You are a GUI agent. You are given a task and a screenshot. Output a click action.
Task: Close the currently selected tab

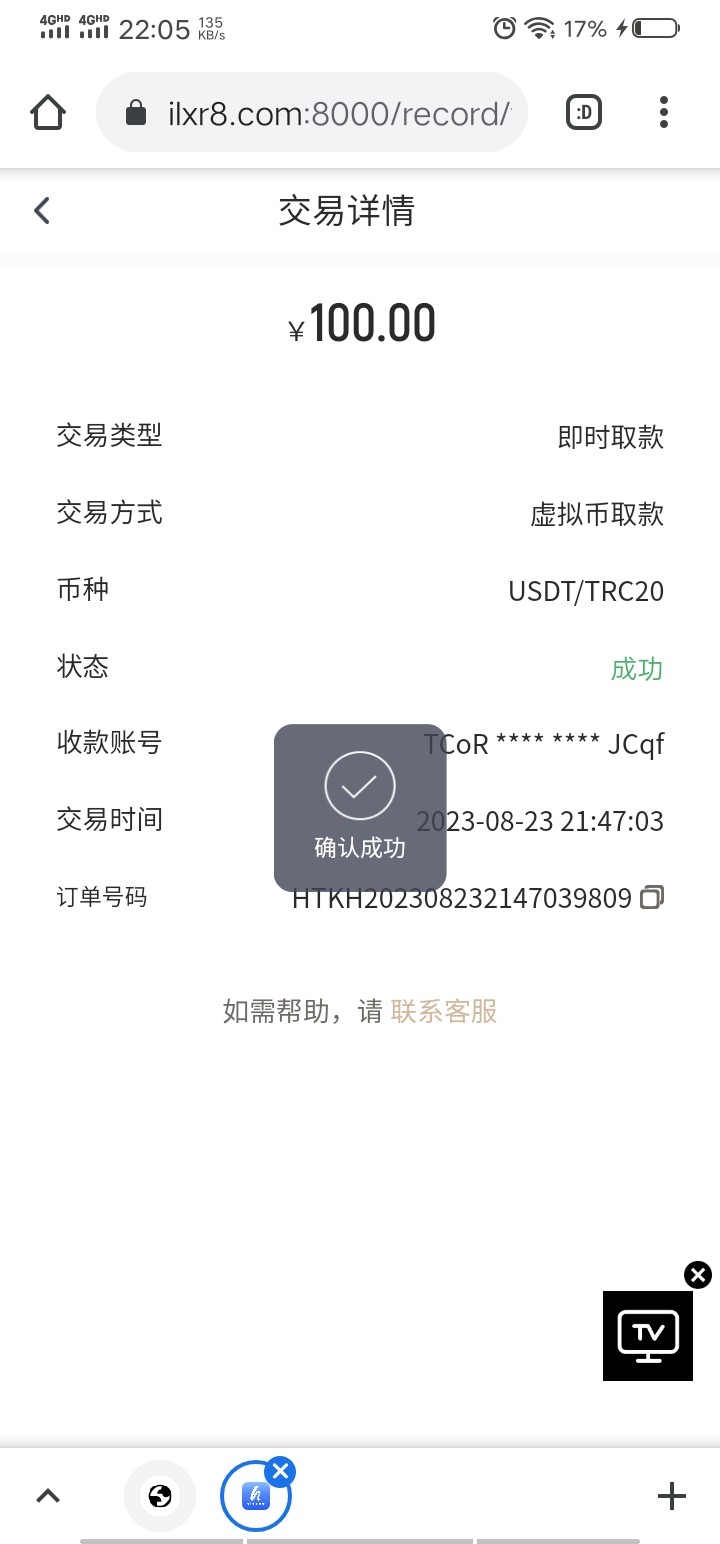tap(281, 1471)
